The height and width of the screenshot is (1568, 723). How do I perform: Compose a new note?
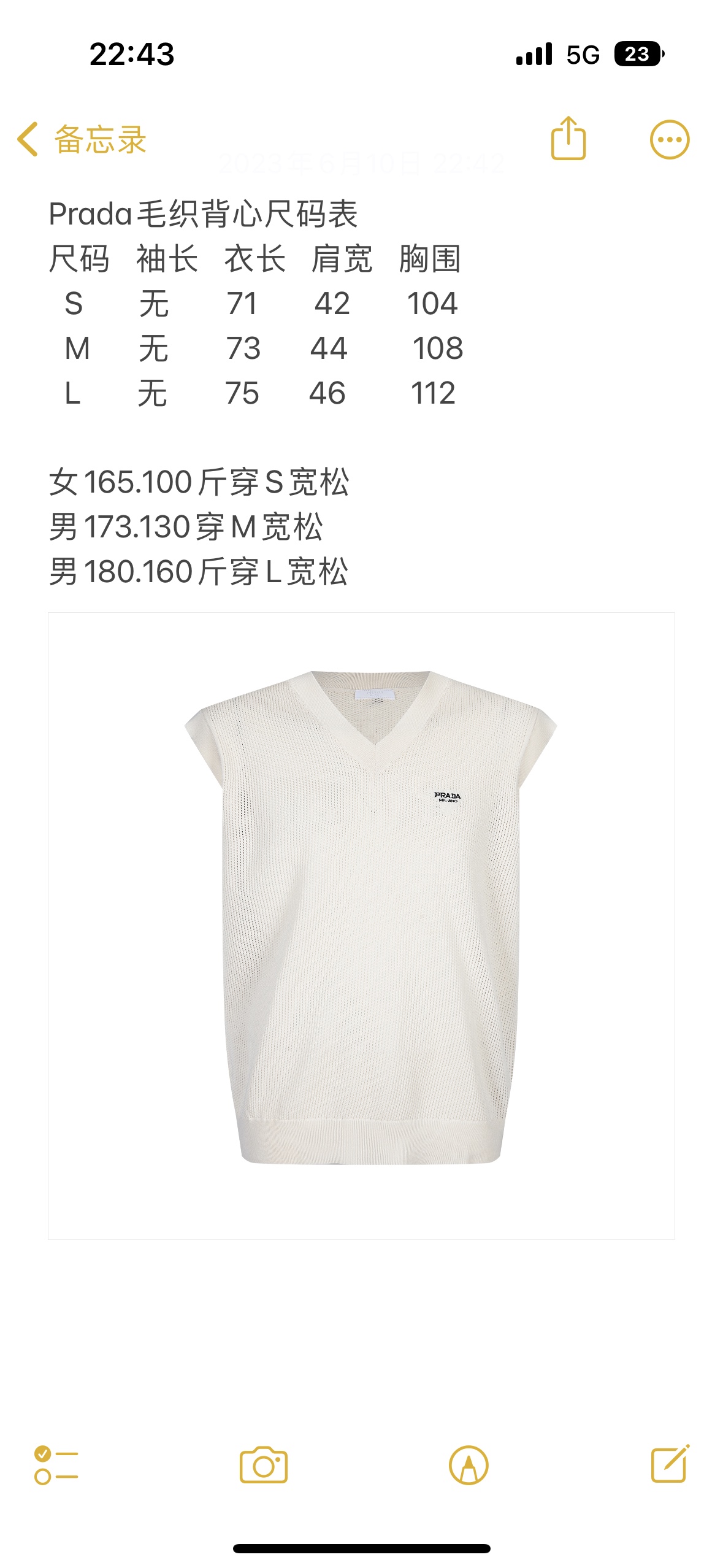point(670,1464)
